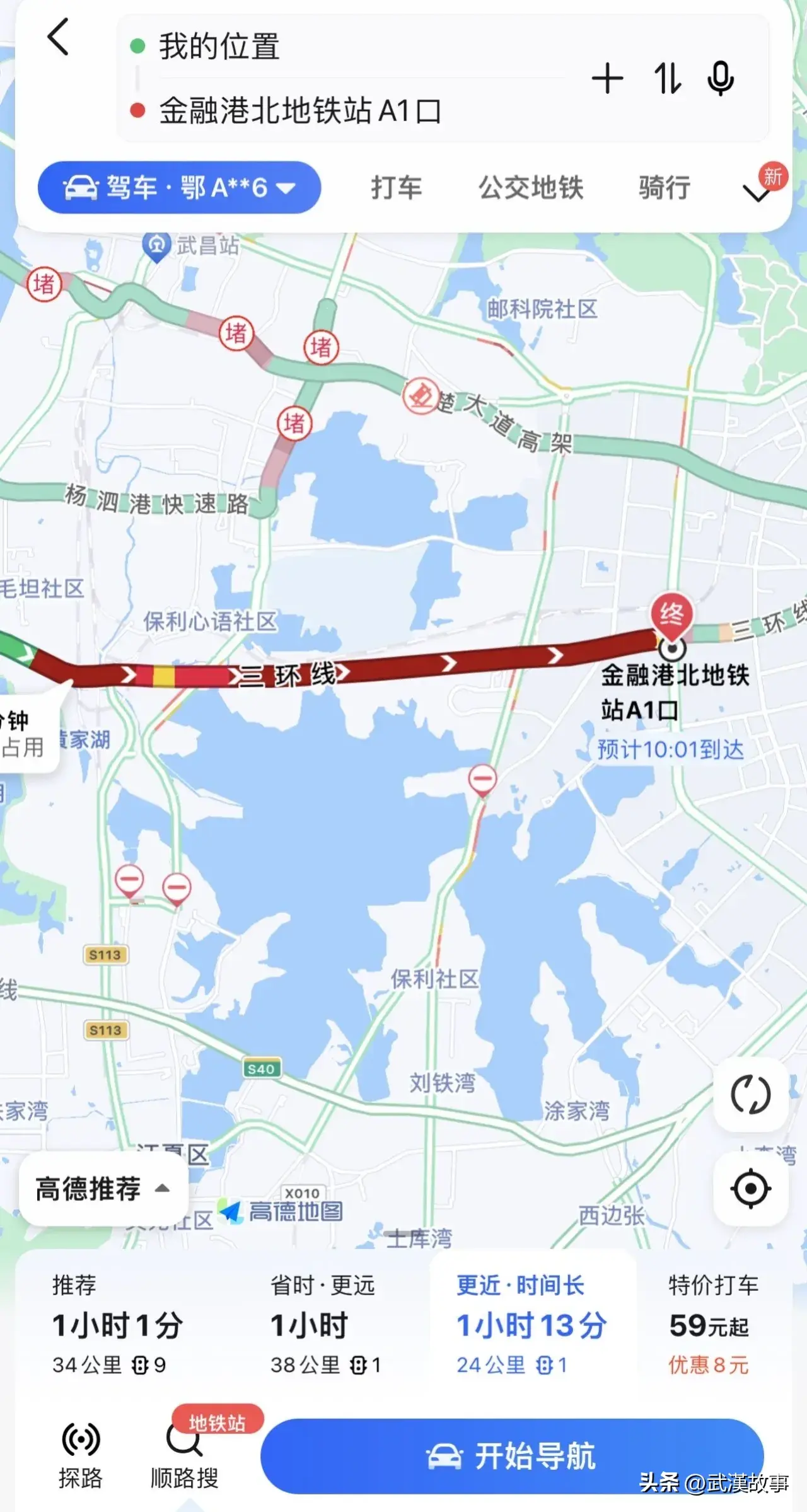Select the 省时·更远 1小时 route
This screenshot has height=1512, width=807.
325,1325
